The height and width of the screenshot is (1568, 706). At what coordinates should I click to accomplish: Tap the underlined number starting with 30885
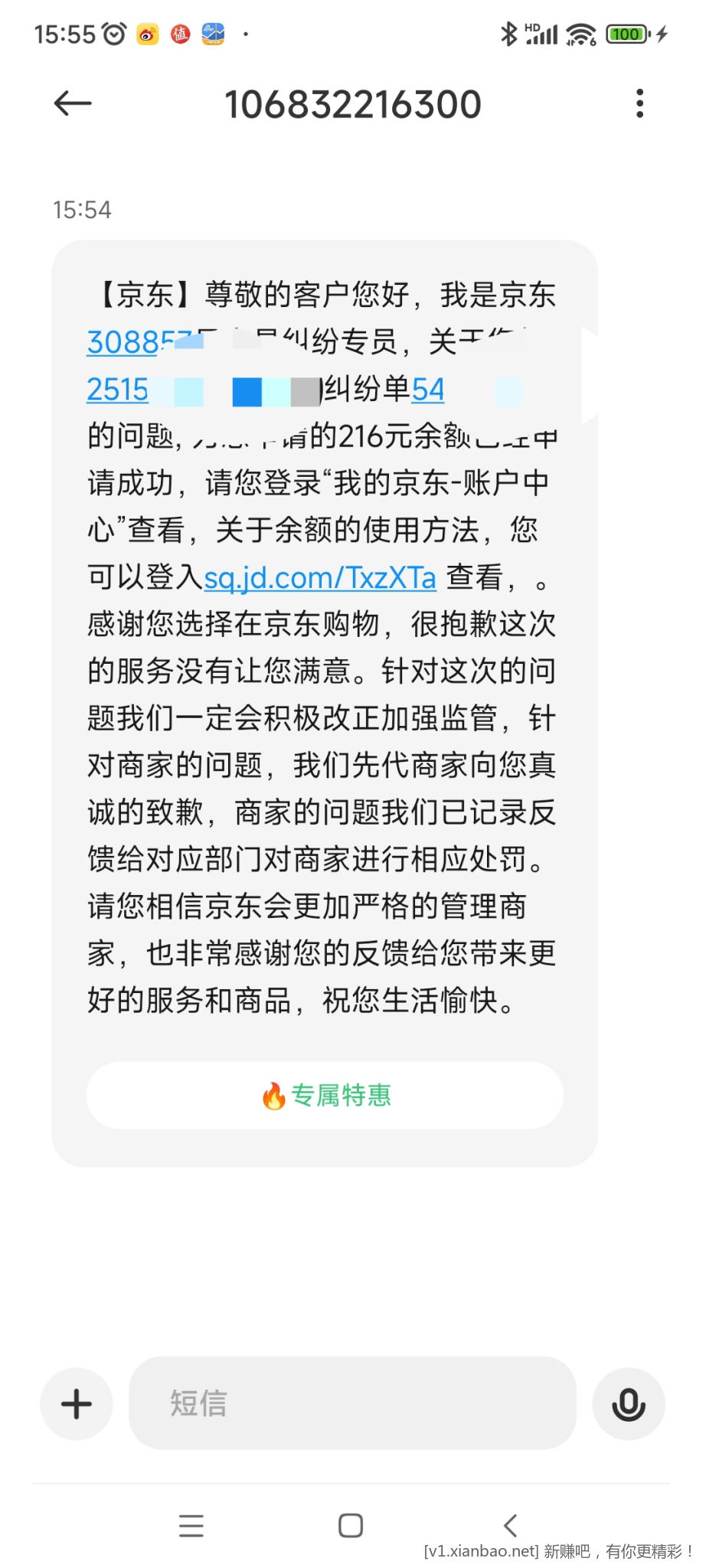coord(126,342)
